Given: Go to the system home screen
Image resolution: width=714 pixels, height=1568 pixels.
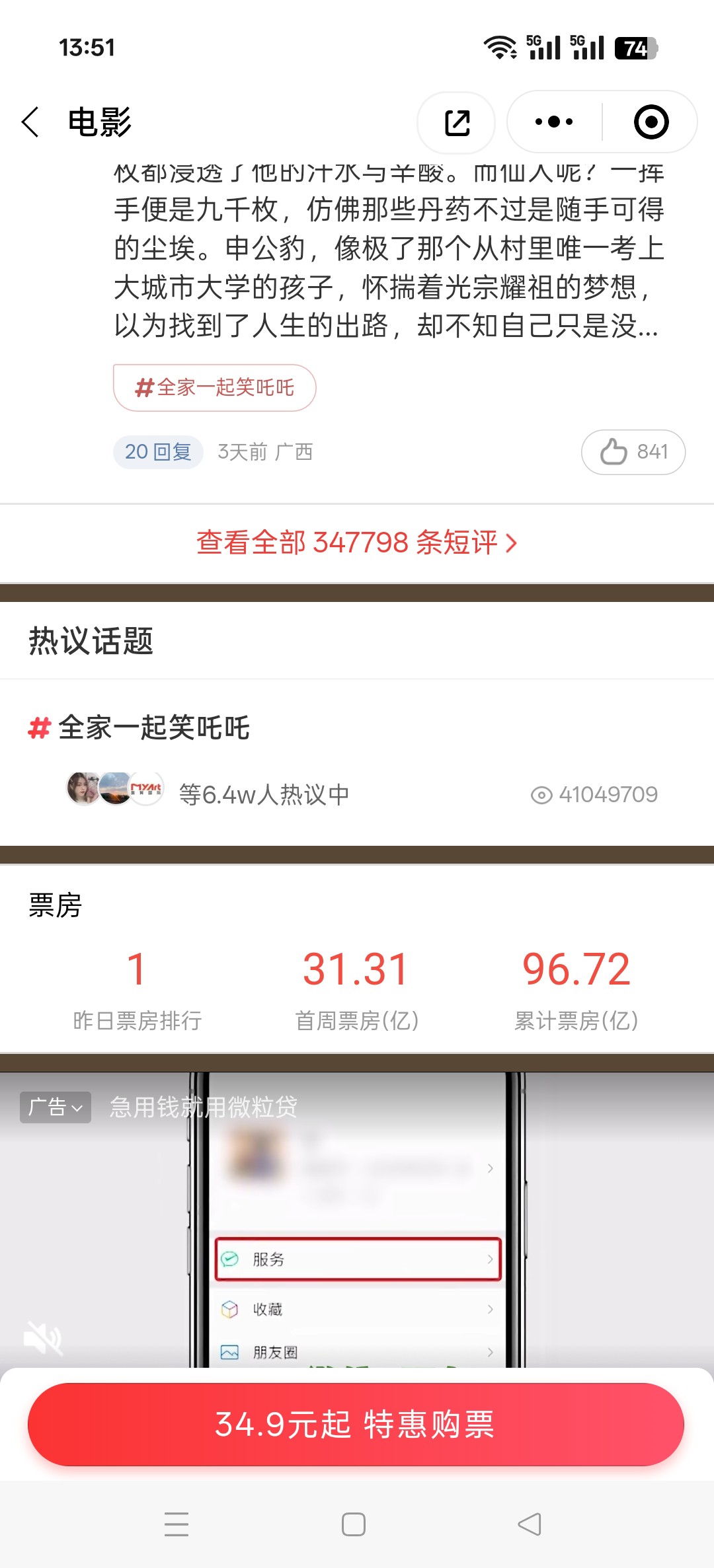Looking at the screenshot, I should [354, 1524].
